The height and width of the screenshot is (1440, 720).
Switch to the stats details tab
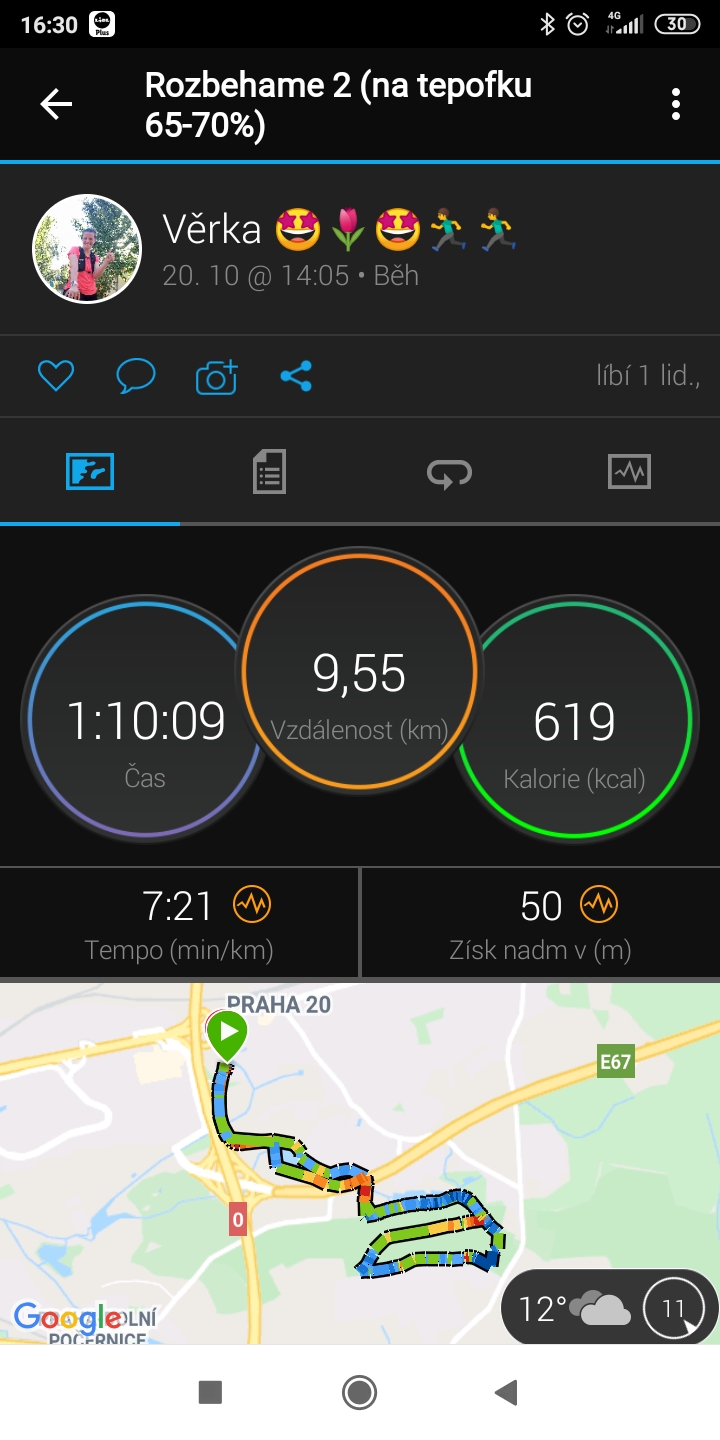[269, 471]
